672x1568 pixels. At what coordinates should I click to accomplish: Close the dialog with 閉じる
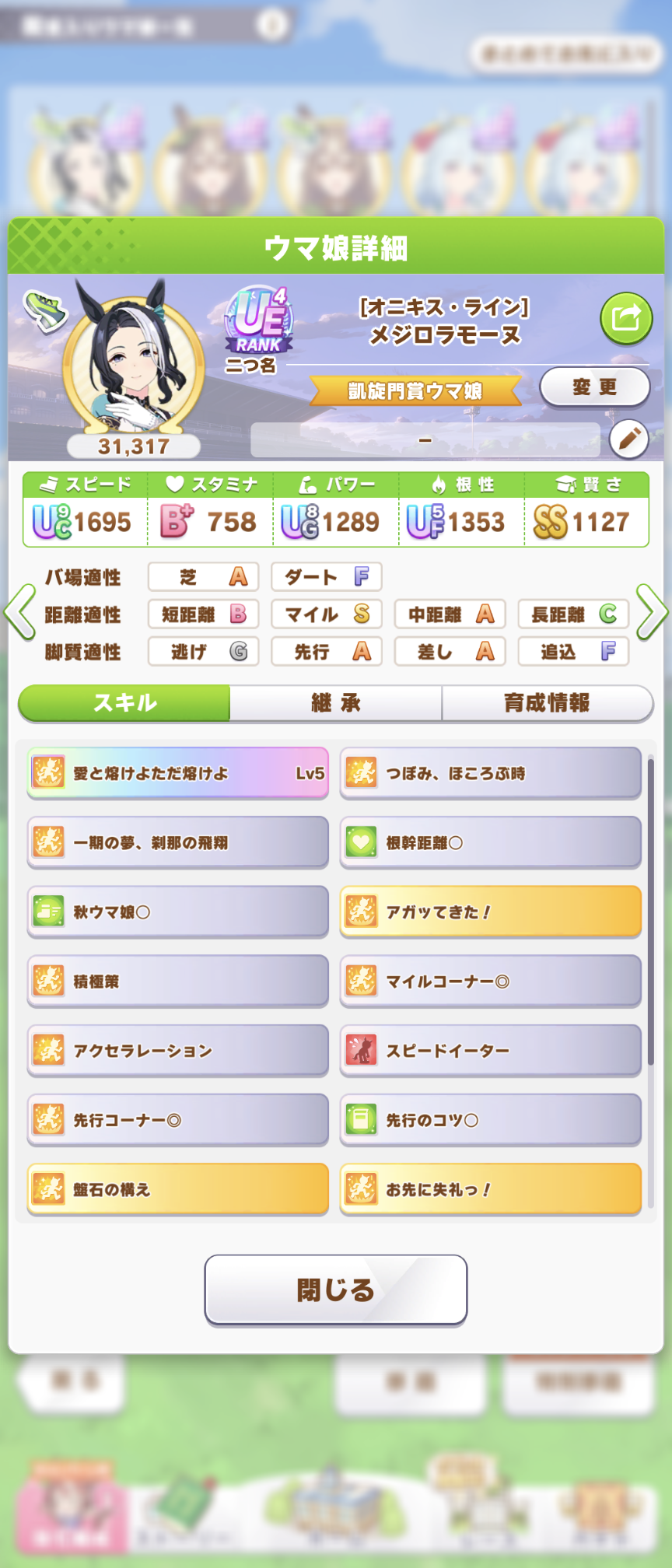[335, 1290]
